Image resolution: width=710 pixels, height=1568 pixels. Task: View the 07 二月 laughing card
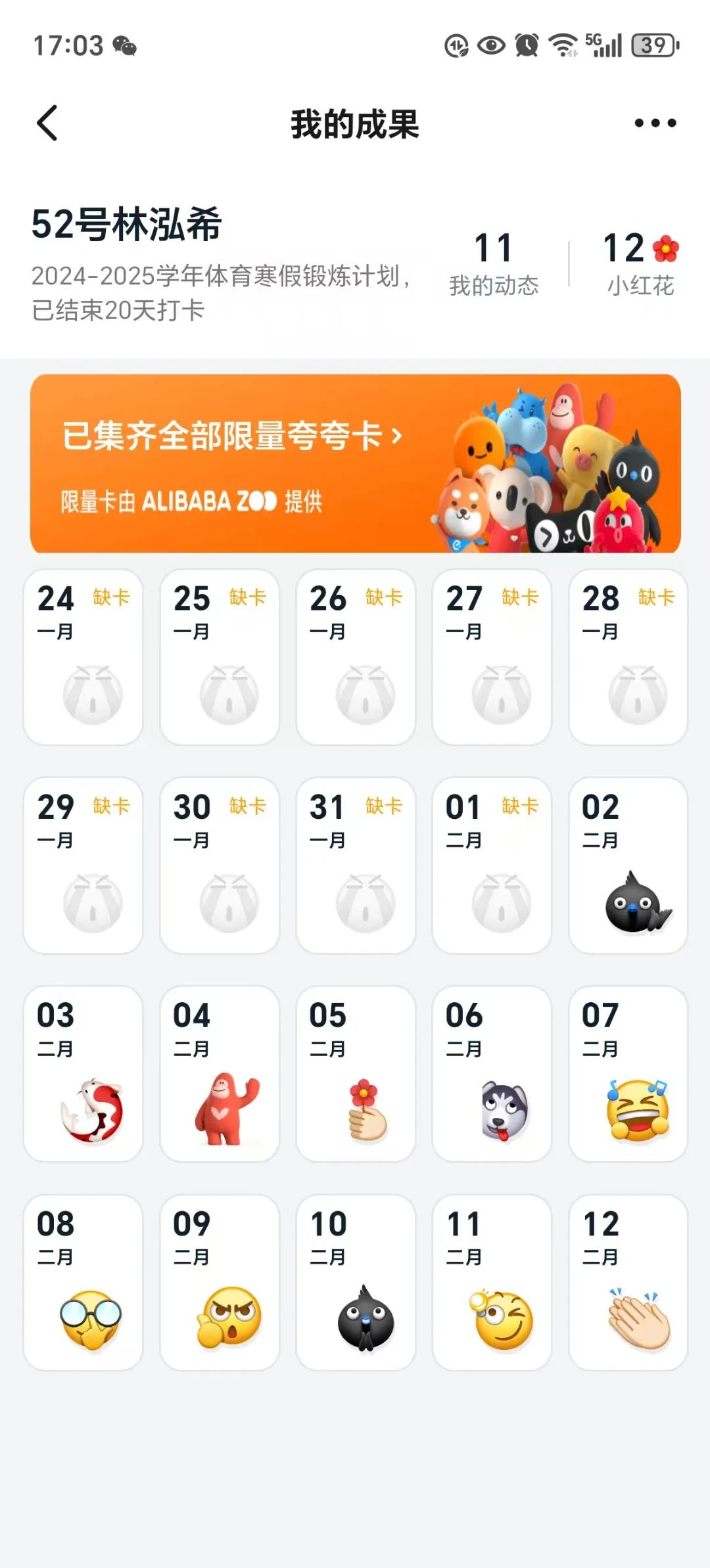628,1074
